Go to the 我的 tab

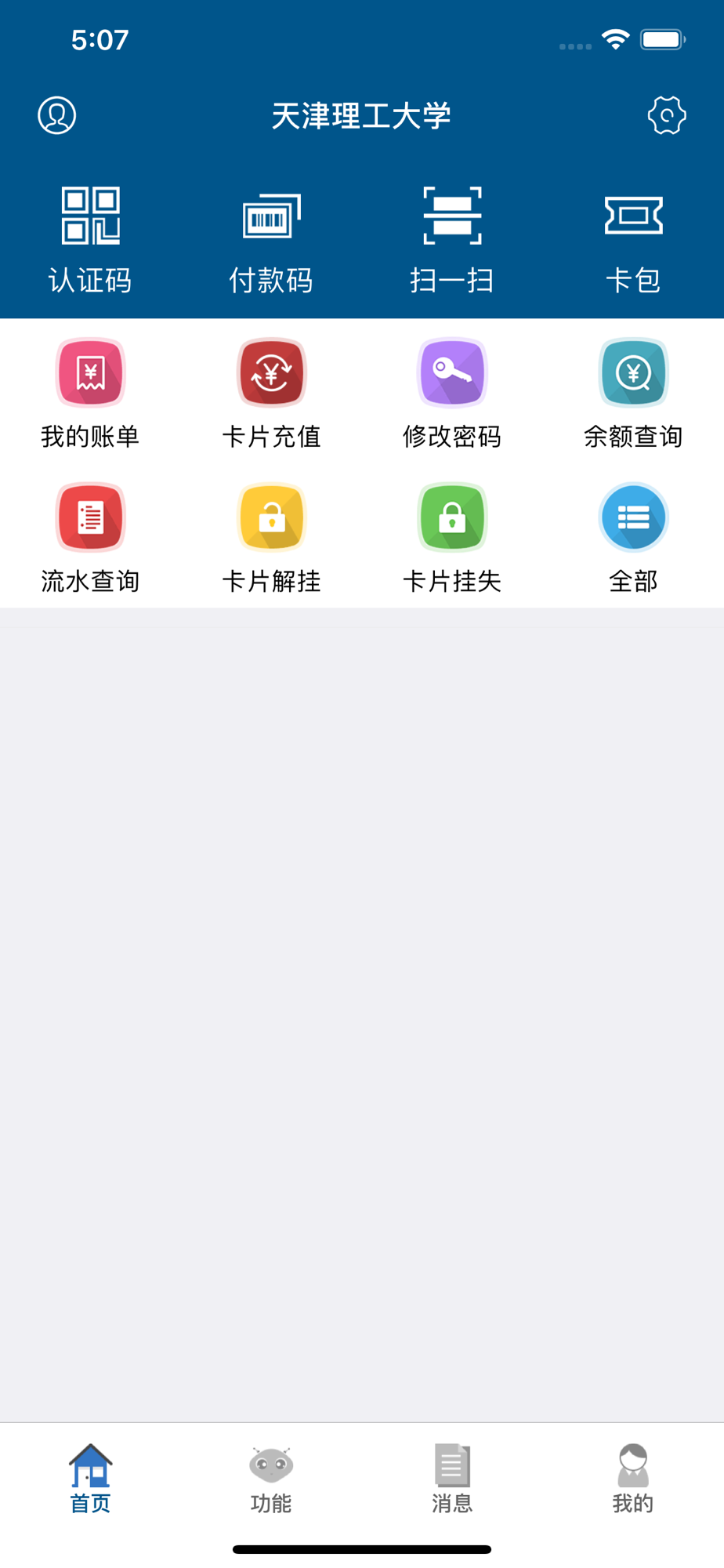[633, 1479]
